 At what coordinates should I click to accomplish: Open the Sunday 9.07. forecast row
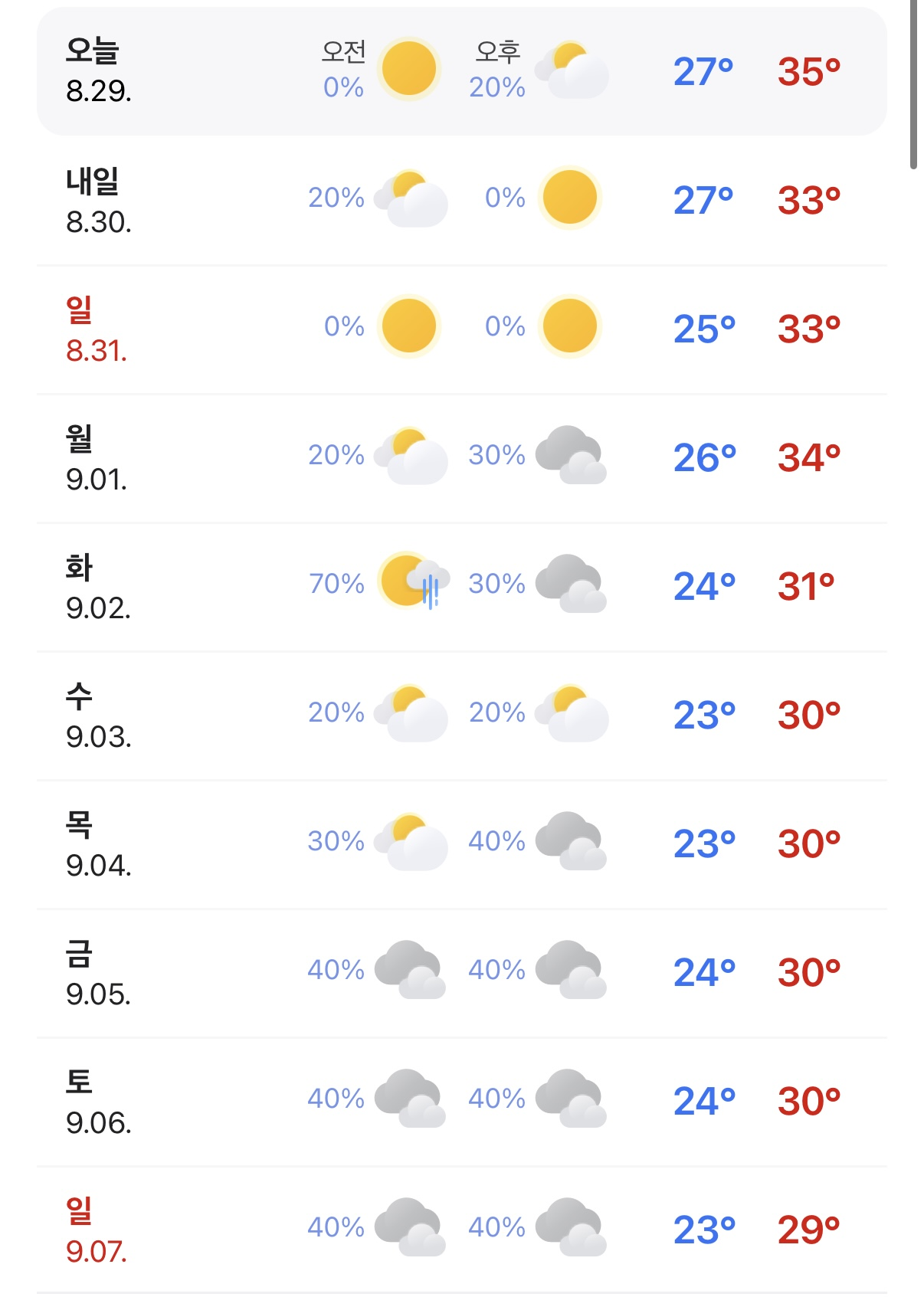pos(461,1230)
